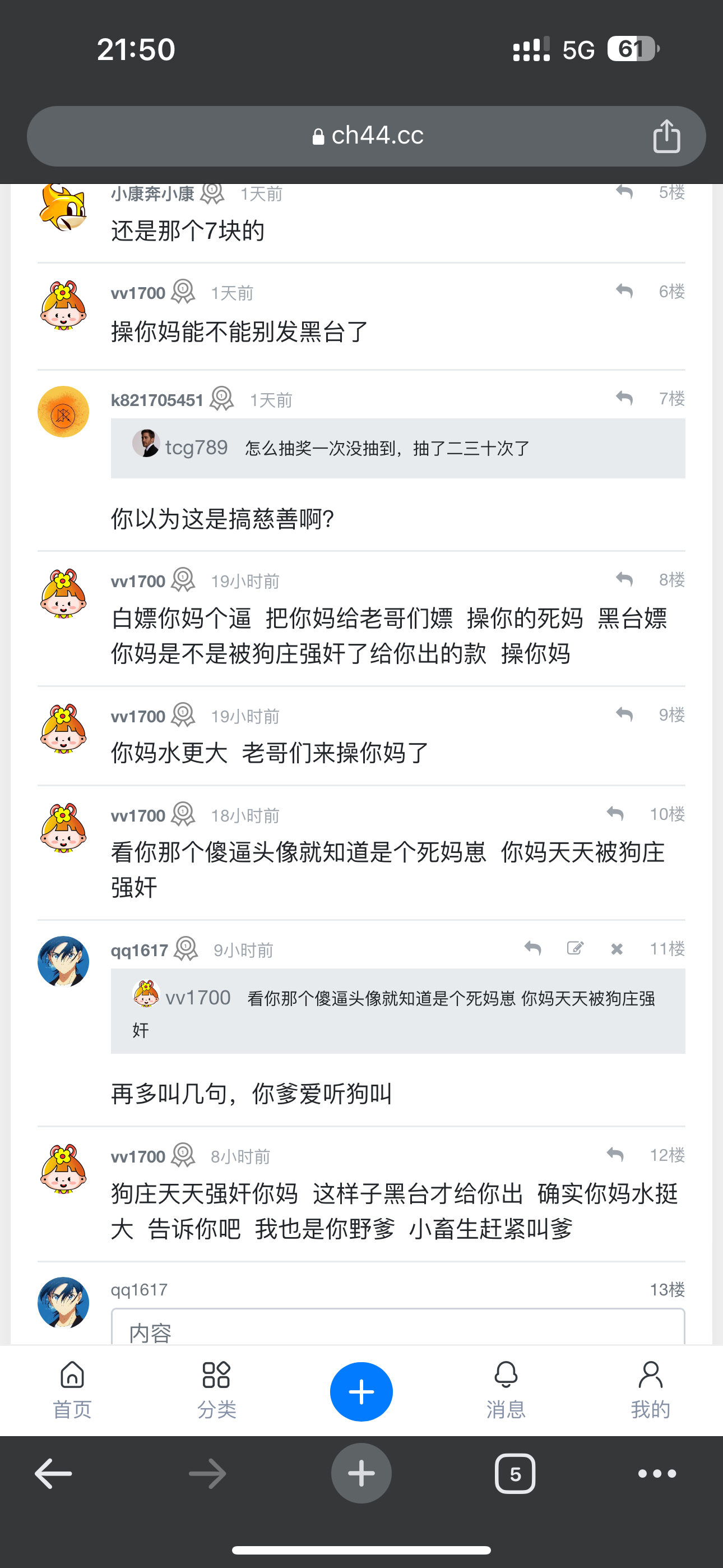
Task: Go back in the browser
Action: pos(54,1474)
